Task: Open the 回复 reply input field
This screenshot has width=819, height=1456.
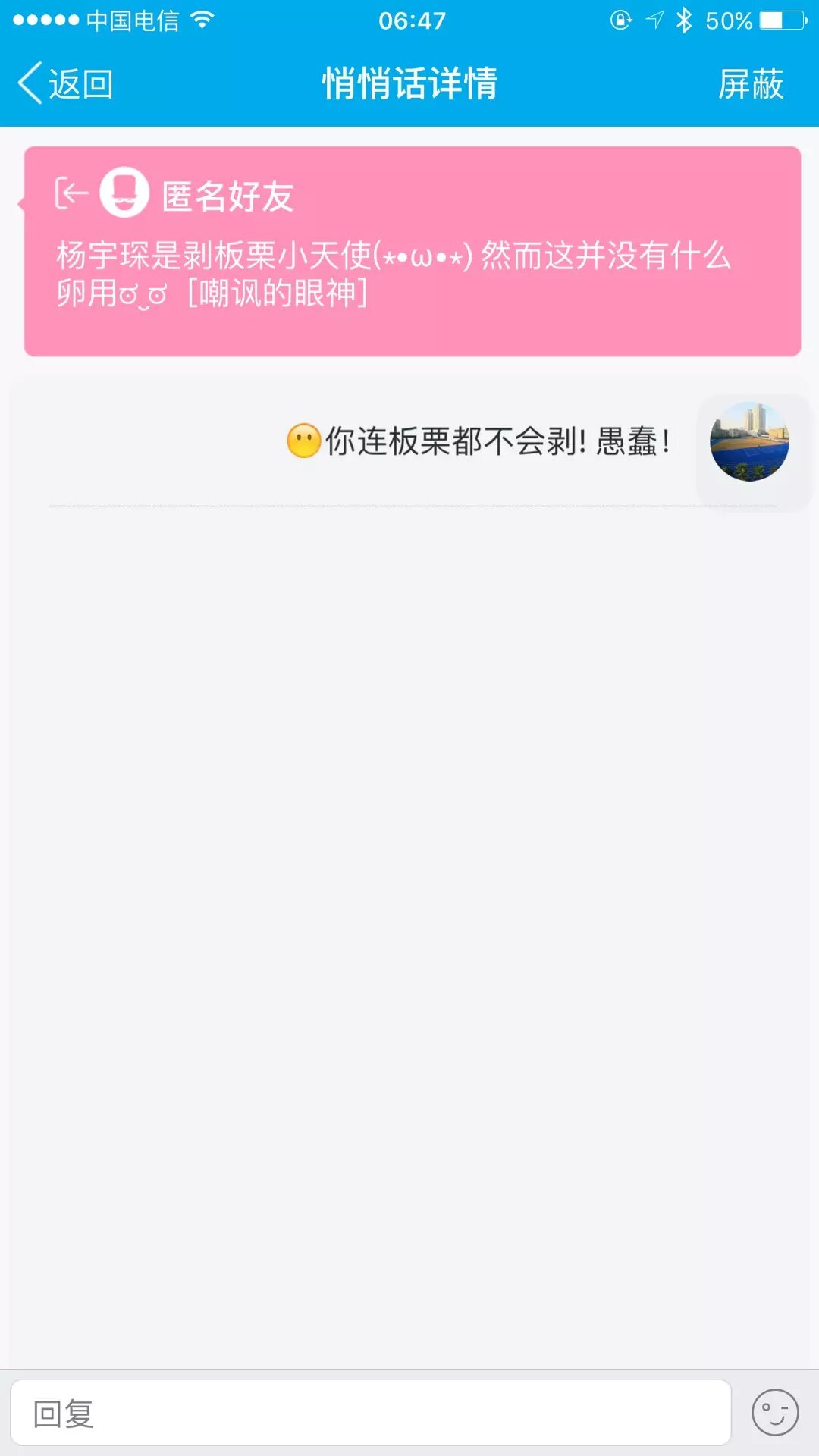Action: pyautogui.click(x=370, y=1414)
